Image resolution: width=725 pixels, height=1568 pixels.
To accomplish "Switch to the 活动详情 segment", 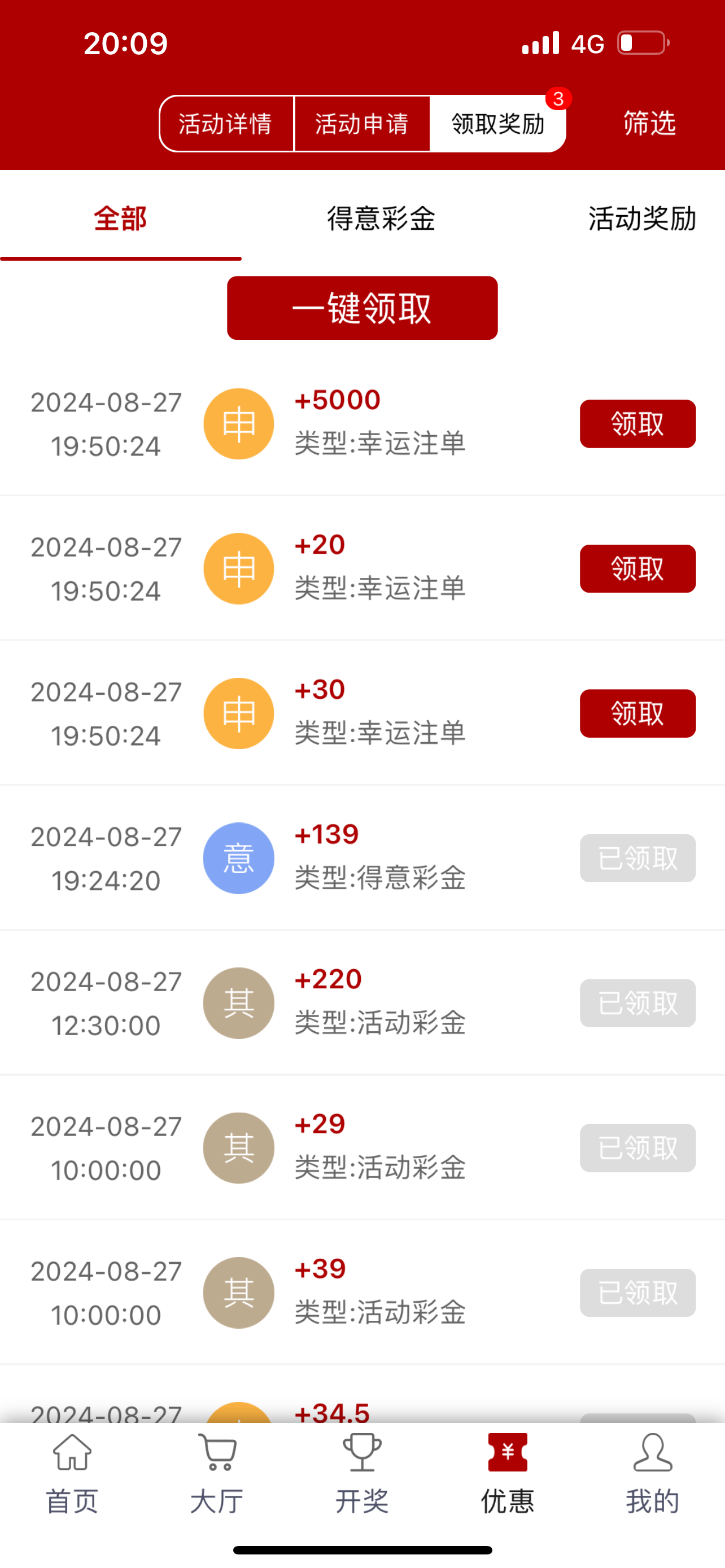I will tap(226, 124).
